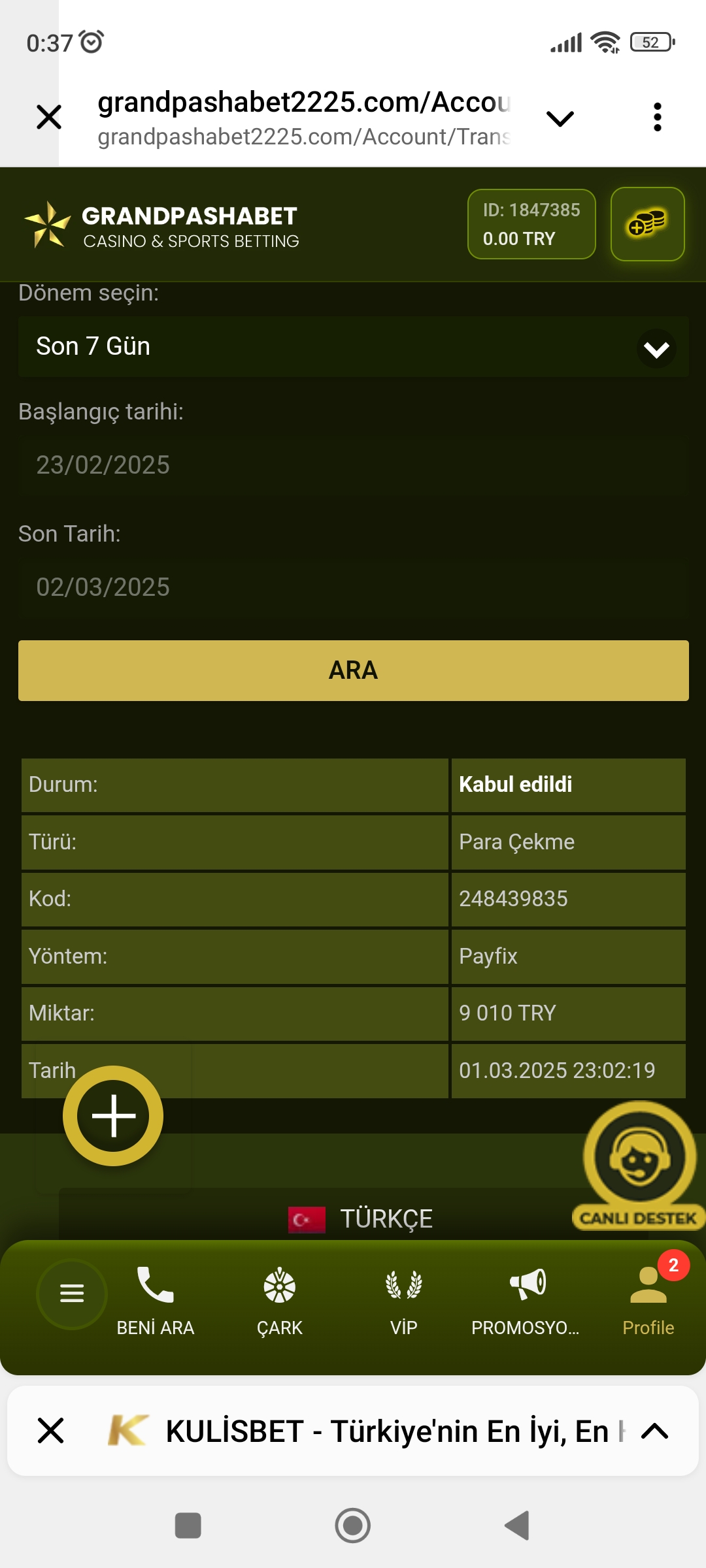Expand the KULİSBET banner with the up chevron
The image size is (706, 1568).
tap(654, 1431)
